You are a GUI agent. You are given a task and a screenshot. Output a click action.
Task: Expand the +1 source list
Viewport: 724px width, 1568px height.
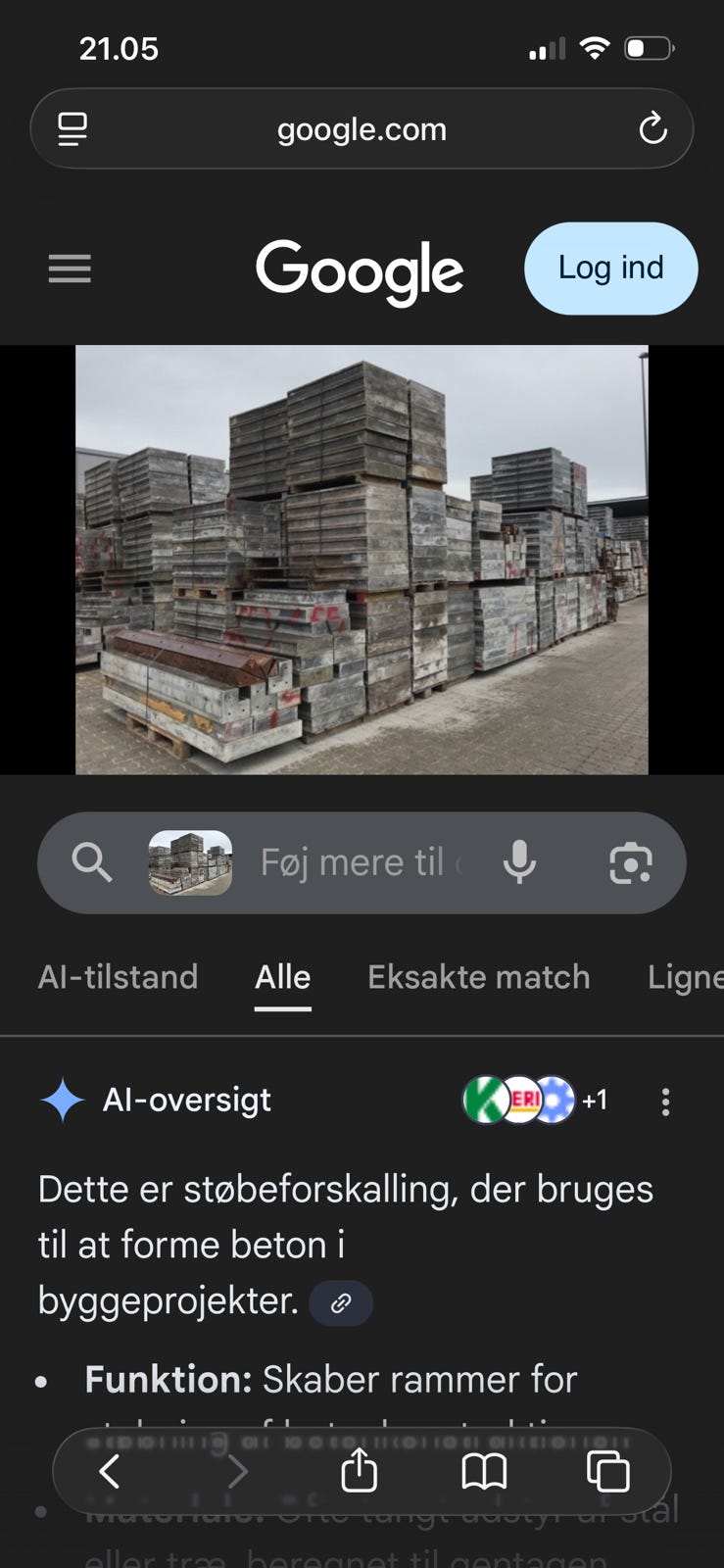click(594, 1100)
